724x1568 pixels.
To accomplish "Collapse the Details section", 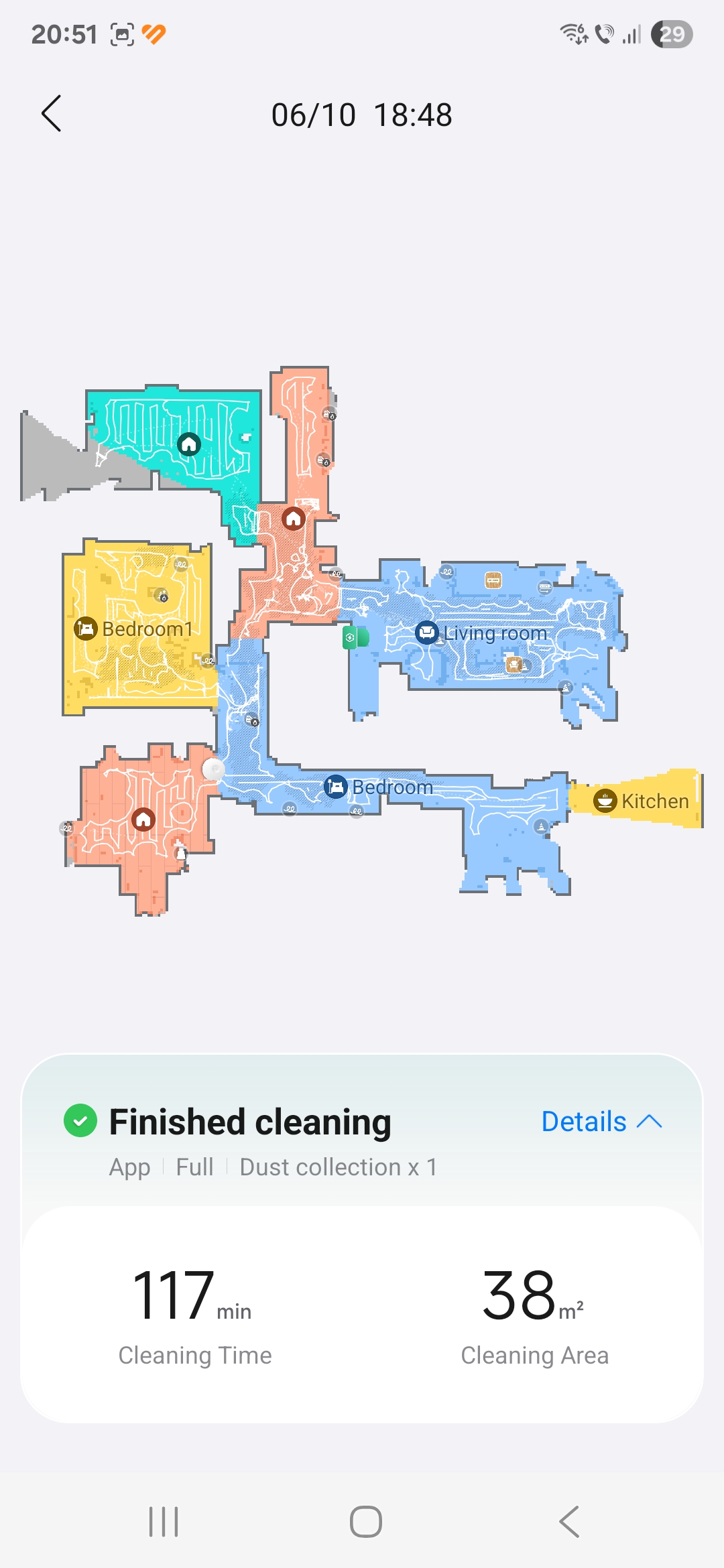I will (x=601, y=1122).
